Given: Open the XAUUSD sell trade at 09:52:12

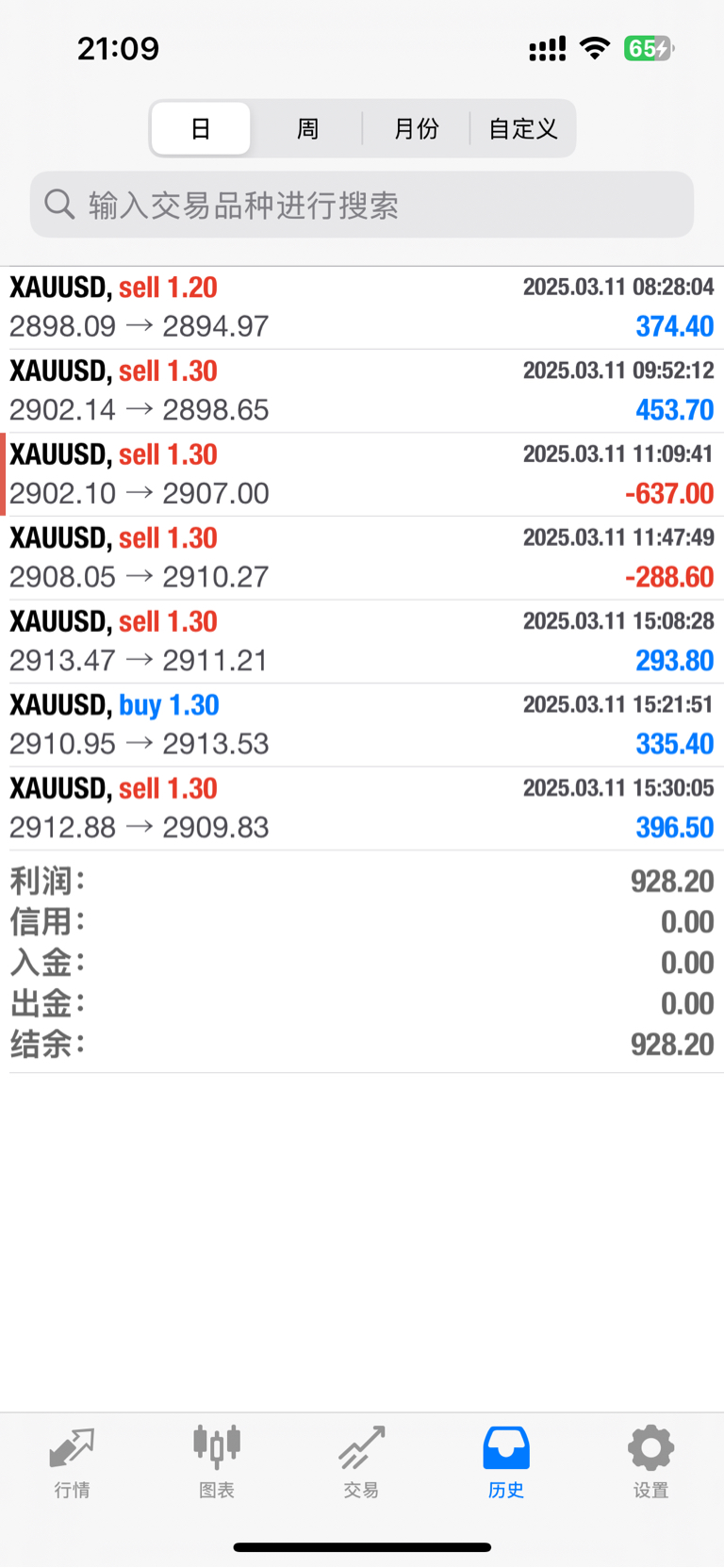Looking at the screenshot, I should [362, 390].
